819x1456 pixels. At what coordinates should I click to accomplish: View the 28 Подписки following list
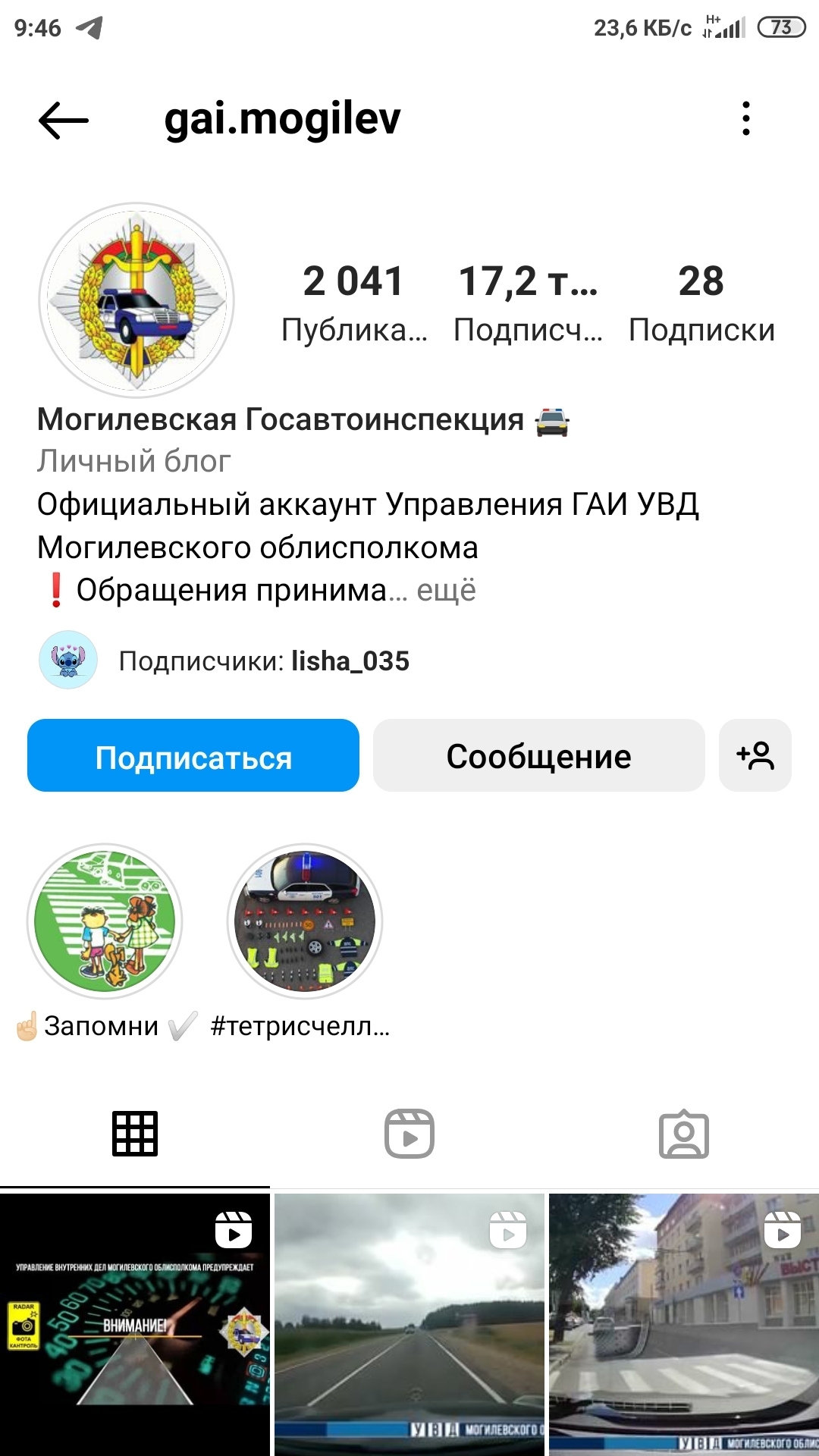coord(701,303)
